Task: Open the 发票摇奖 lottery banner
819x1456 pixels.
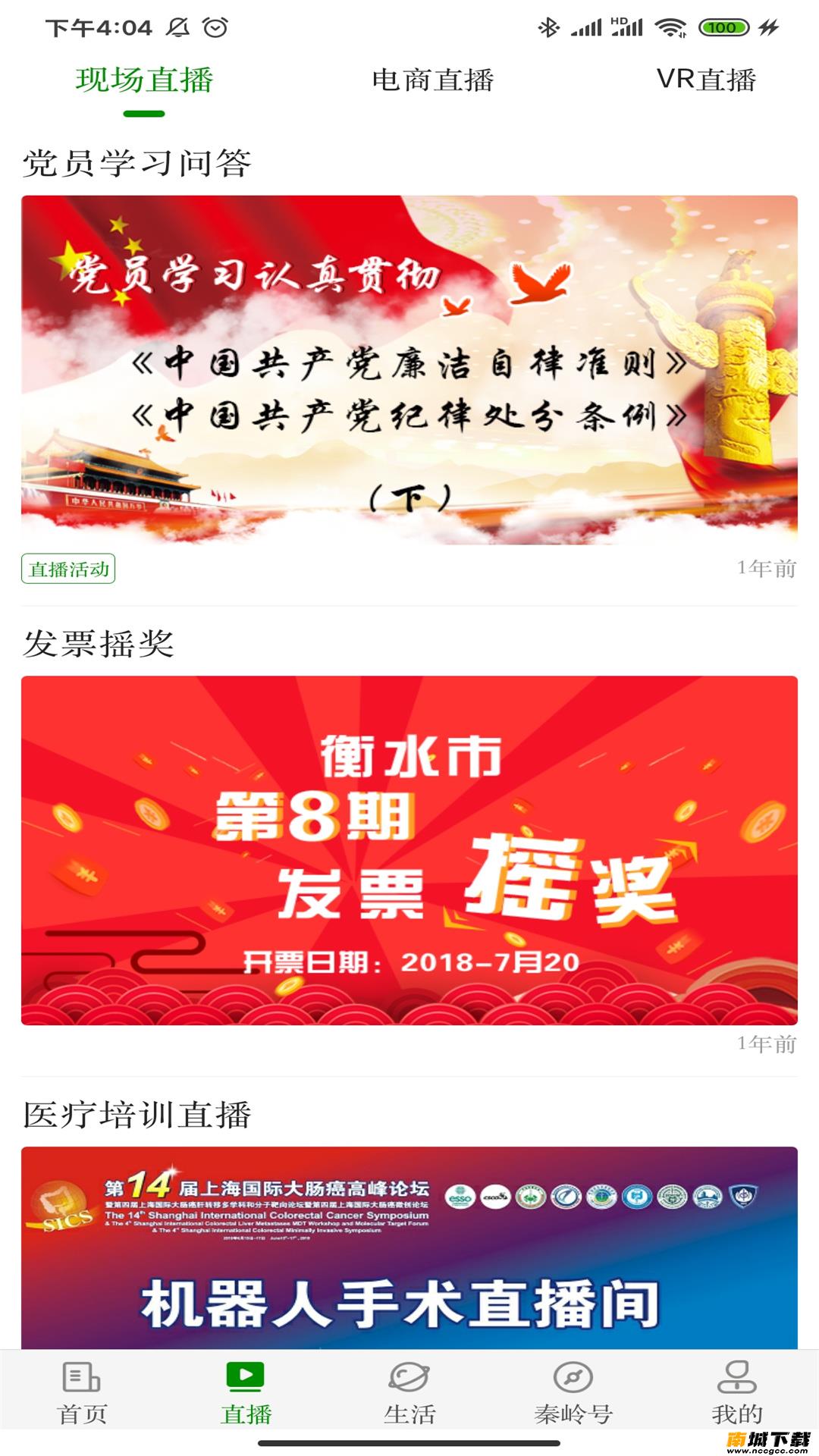Action: click(x=409, y=850)
